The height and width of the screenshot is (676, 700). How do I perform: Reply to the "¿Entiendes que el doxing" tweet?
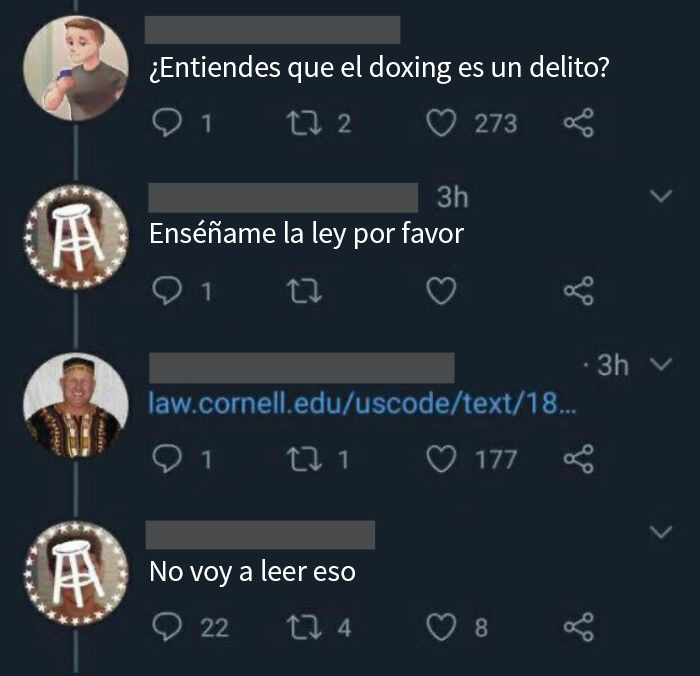pyautogui.click(x=167, y=123)
